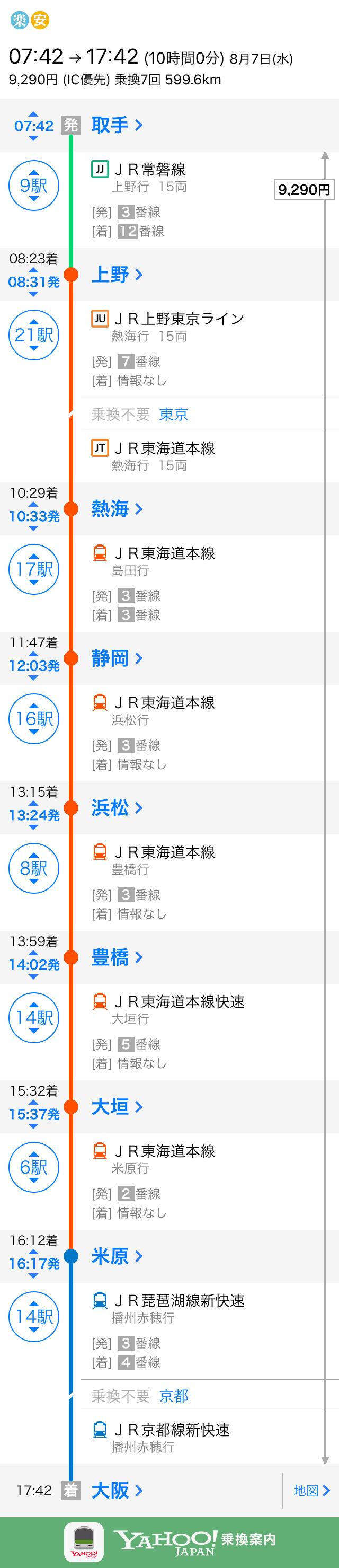Open the 京都 through-station link

click(x=173, y=1396)
